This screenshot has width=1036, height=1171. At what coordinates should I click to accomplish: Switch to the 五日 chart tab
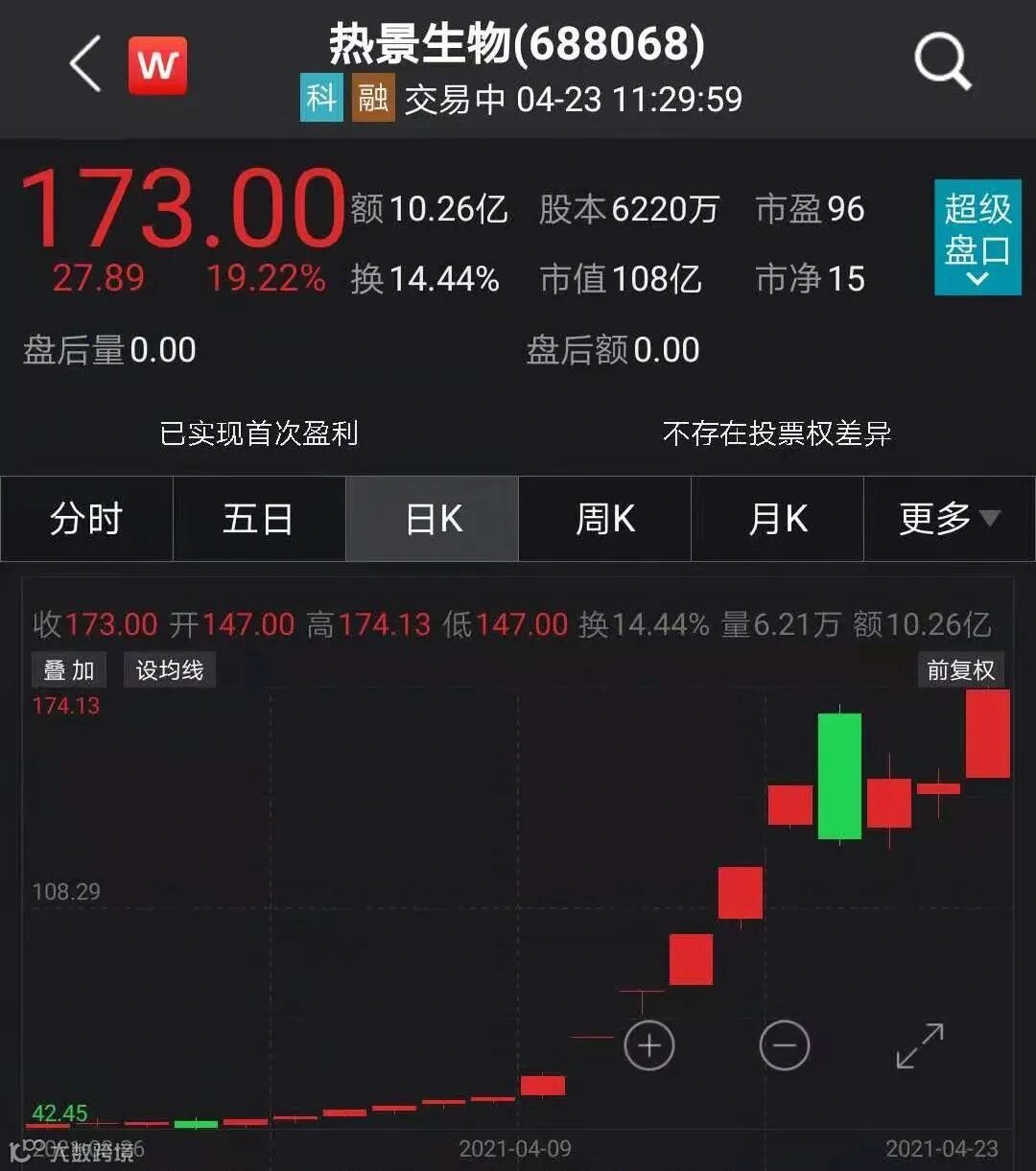pyautogui.click(x=258, y=519)
